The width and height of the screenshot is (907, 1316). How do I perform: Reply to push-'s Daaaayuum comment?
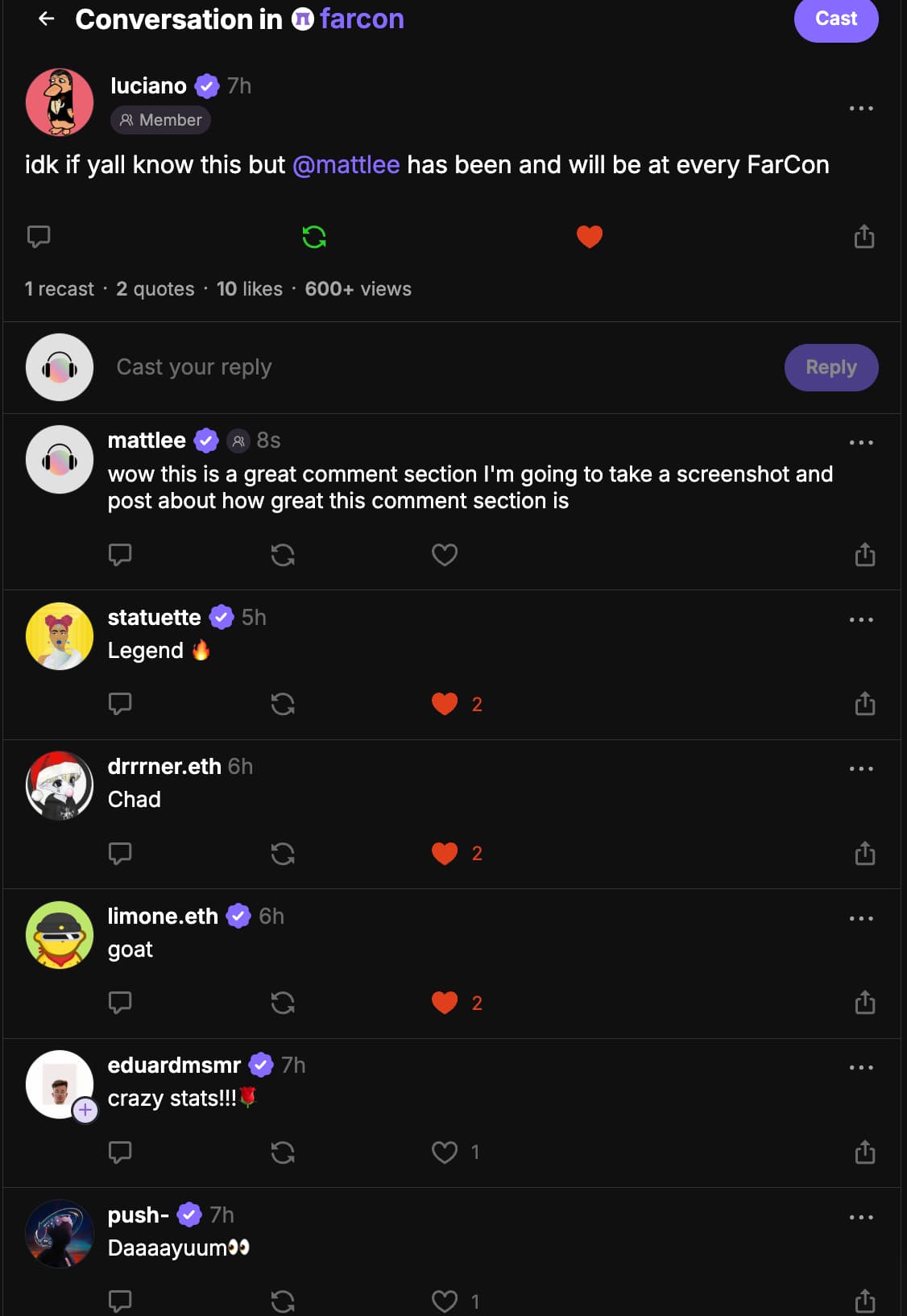(x=120, y=1301)
